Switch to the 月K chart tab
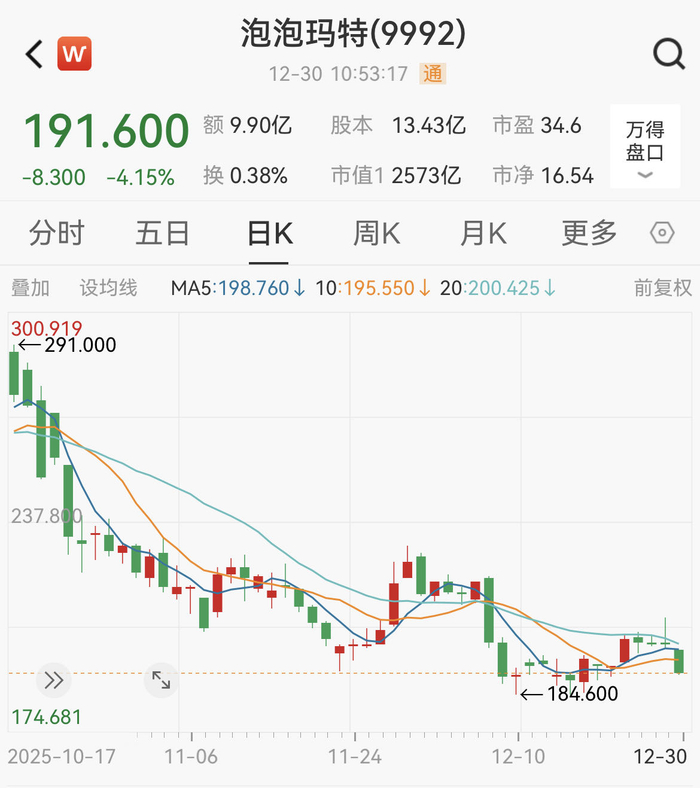Image resolution: width=700 pixels, height=788 pixels. point(483,234)
